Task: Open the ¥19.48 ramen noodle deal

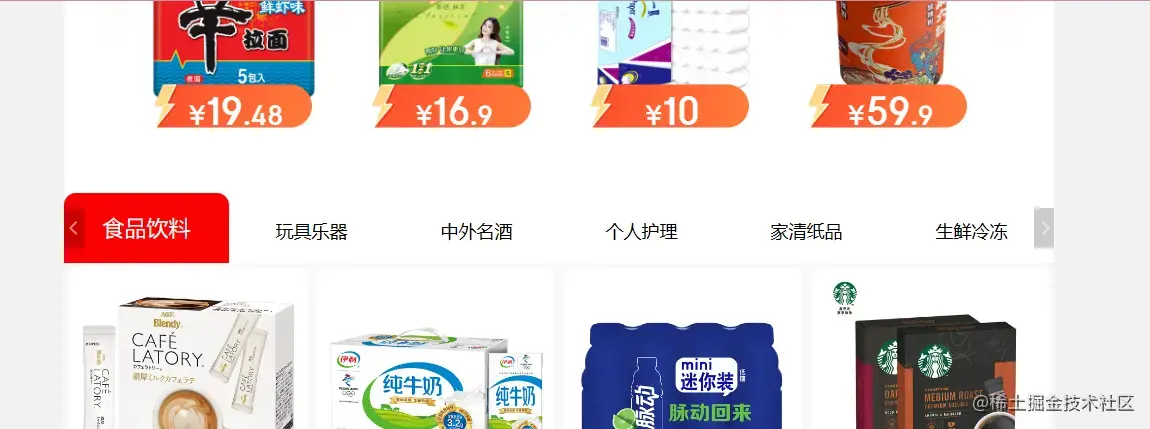Action: (233, 60)
